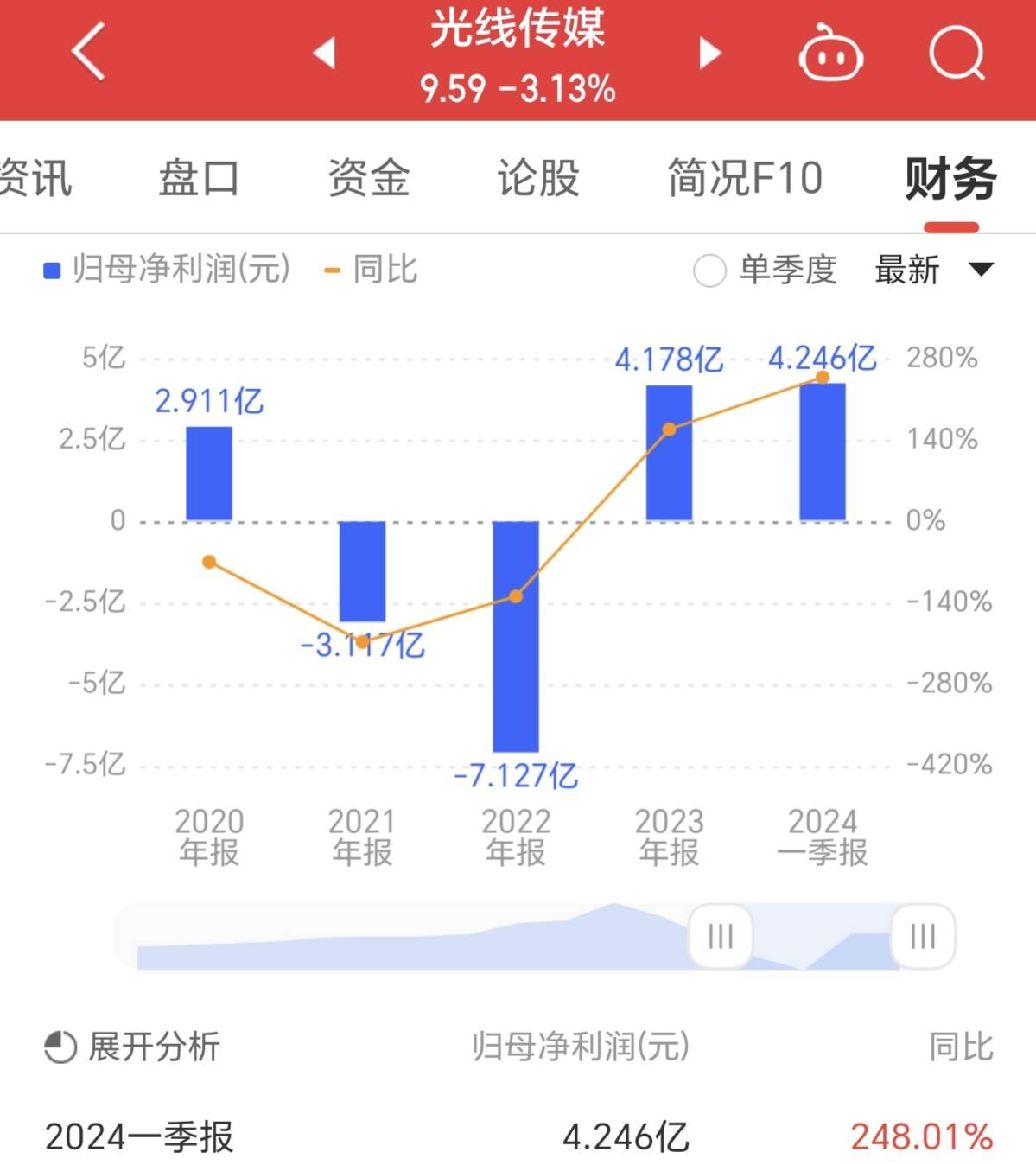
Task: Click the blue 归母净利润 legend marker
Action: click(49, 270)
